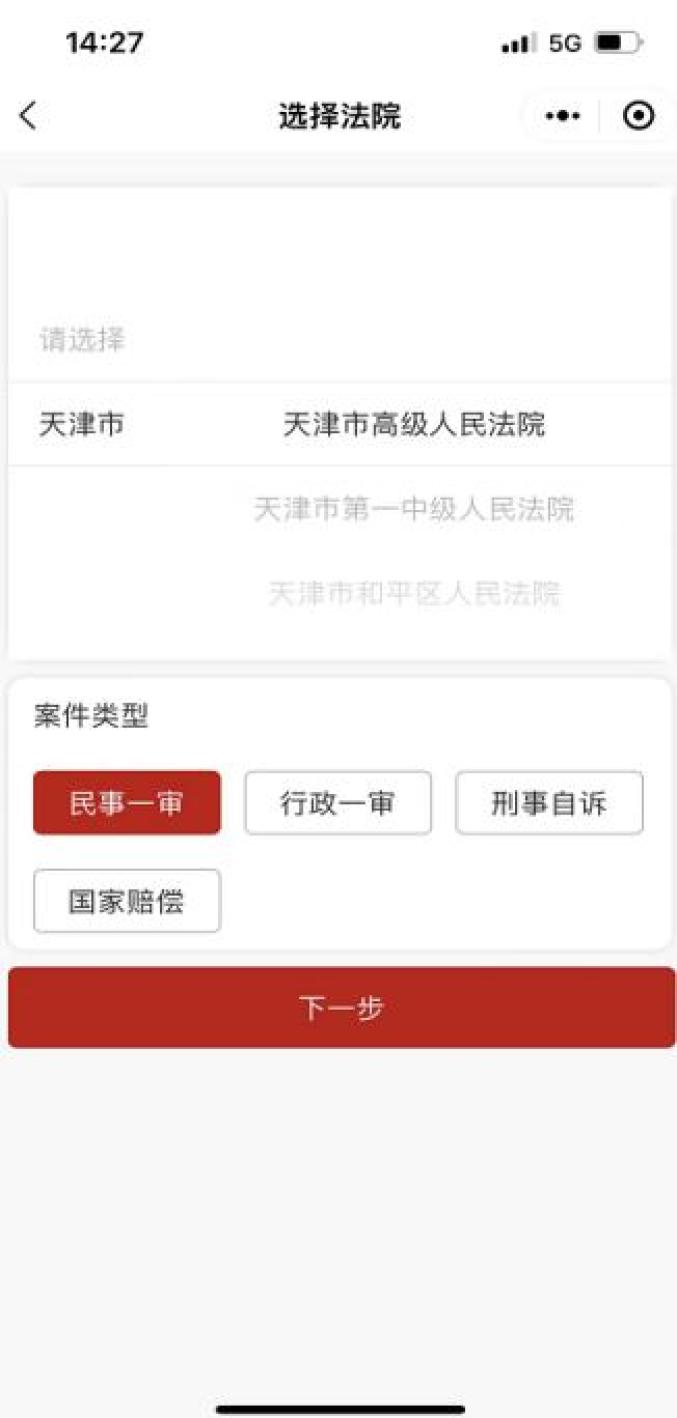Choose the 行政一审 case type
The image size is (677, 1418).
click(338, 802)
